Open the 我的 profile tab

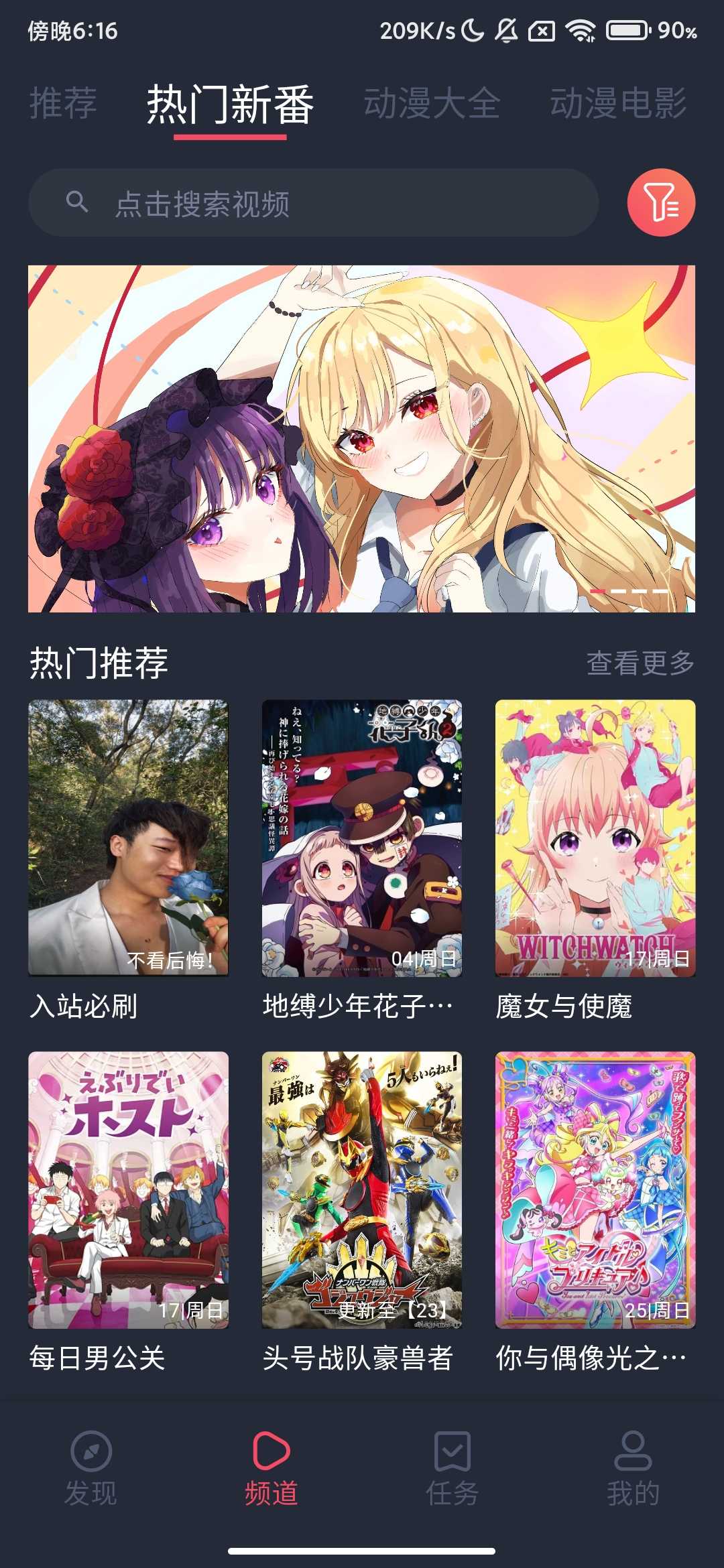coord(633,1469)
